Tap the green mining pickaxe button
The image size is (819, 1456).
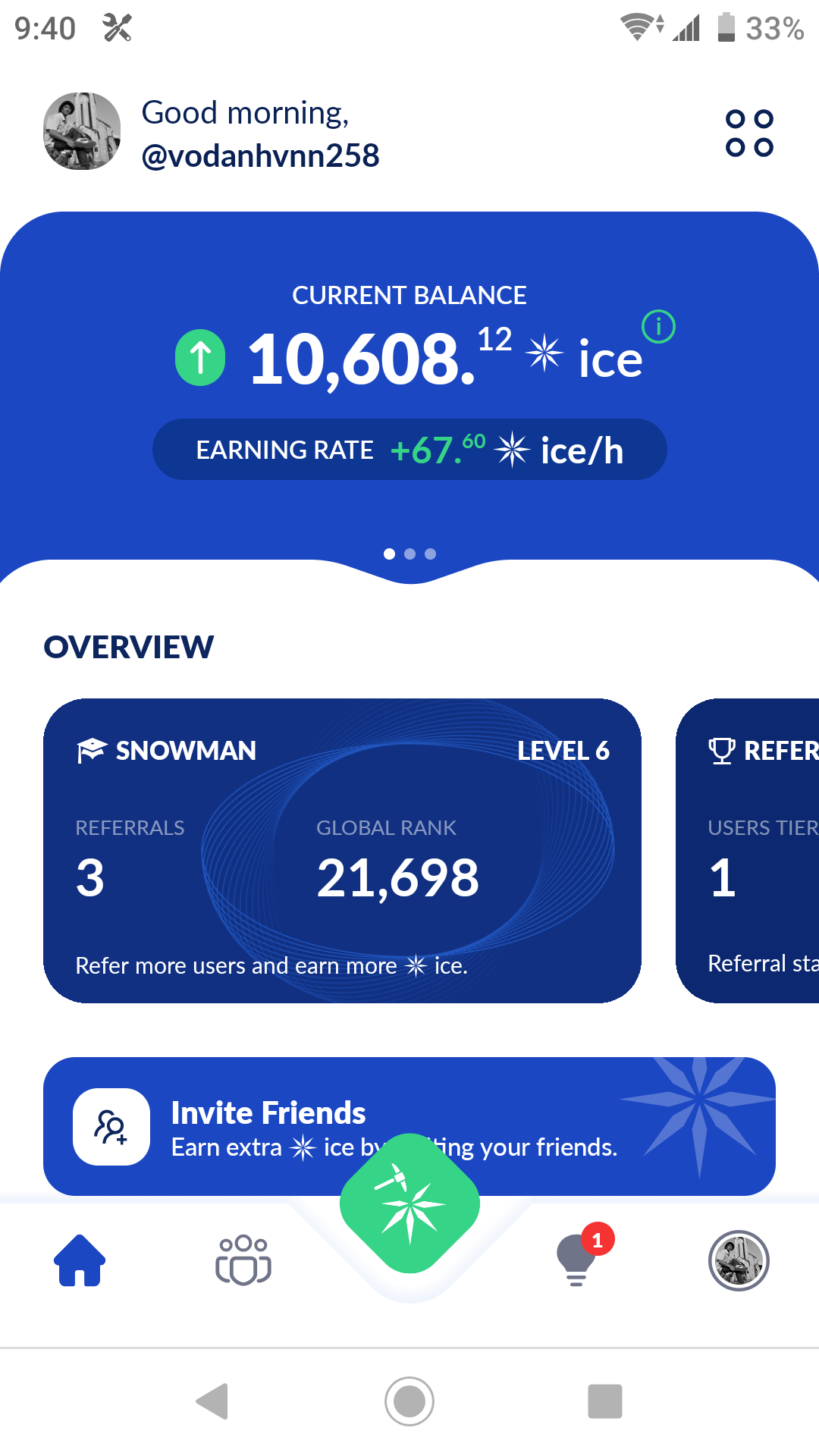click(409, 1203)
